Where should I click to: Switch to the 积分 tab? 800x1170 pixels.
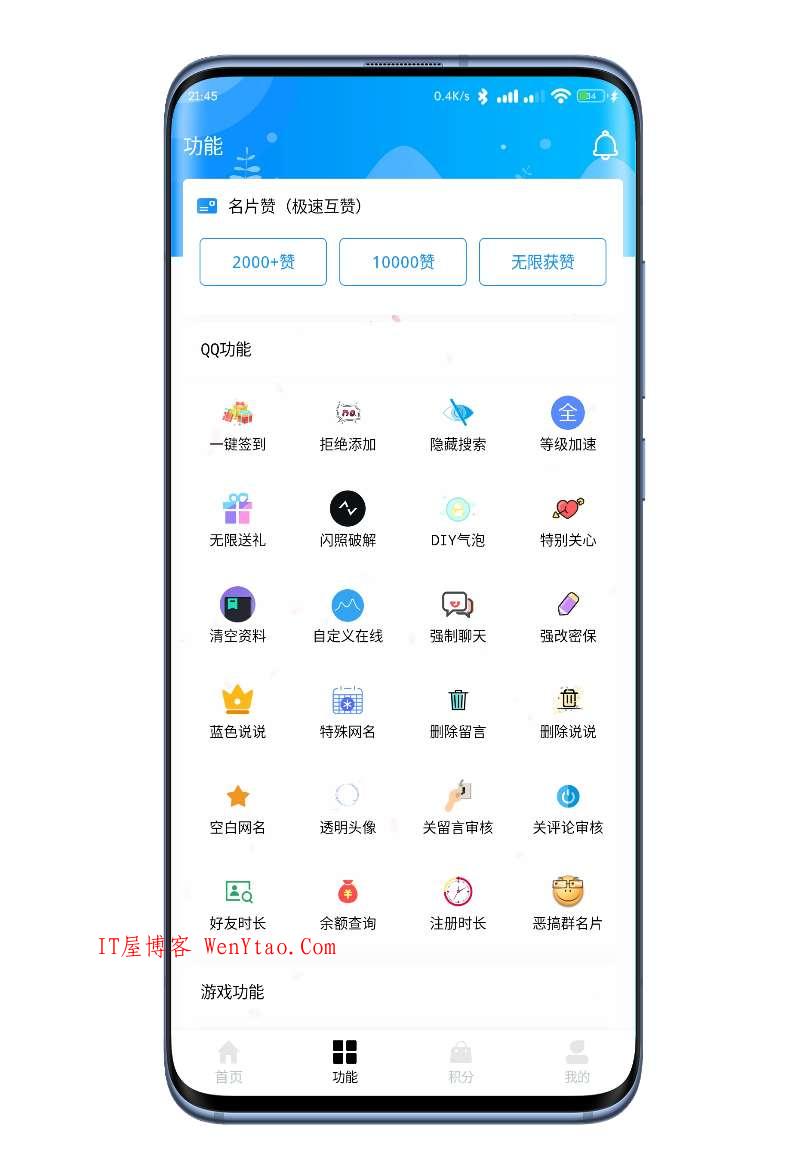(461, 1062)
